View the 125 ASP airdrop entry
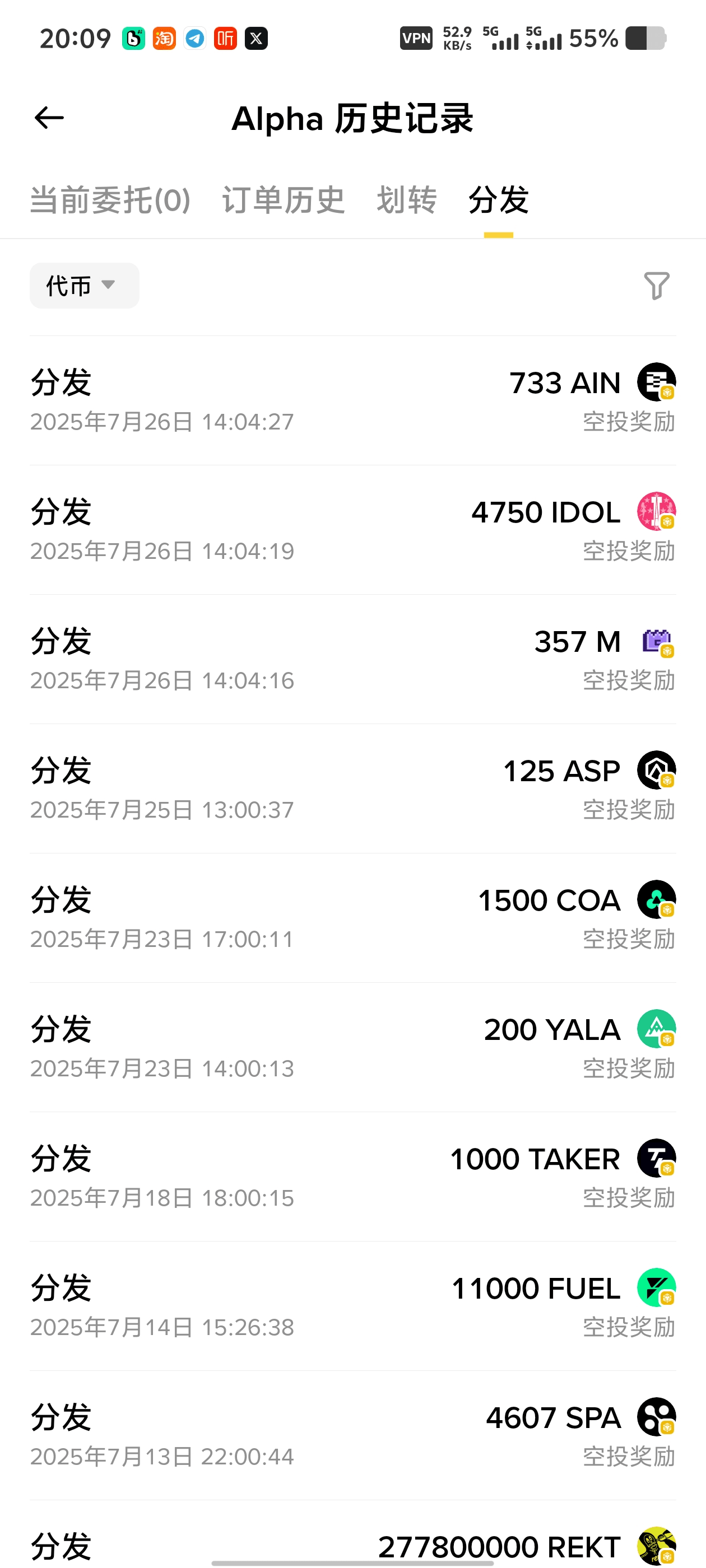Image resolution: width=706 pixels, height=1568 pixels. coord(352,789)
